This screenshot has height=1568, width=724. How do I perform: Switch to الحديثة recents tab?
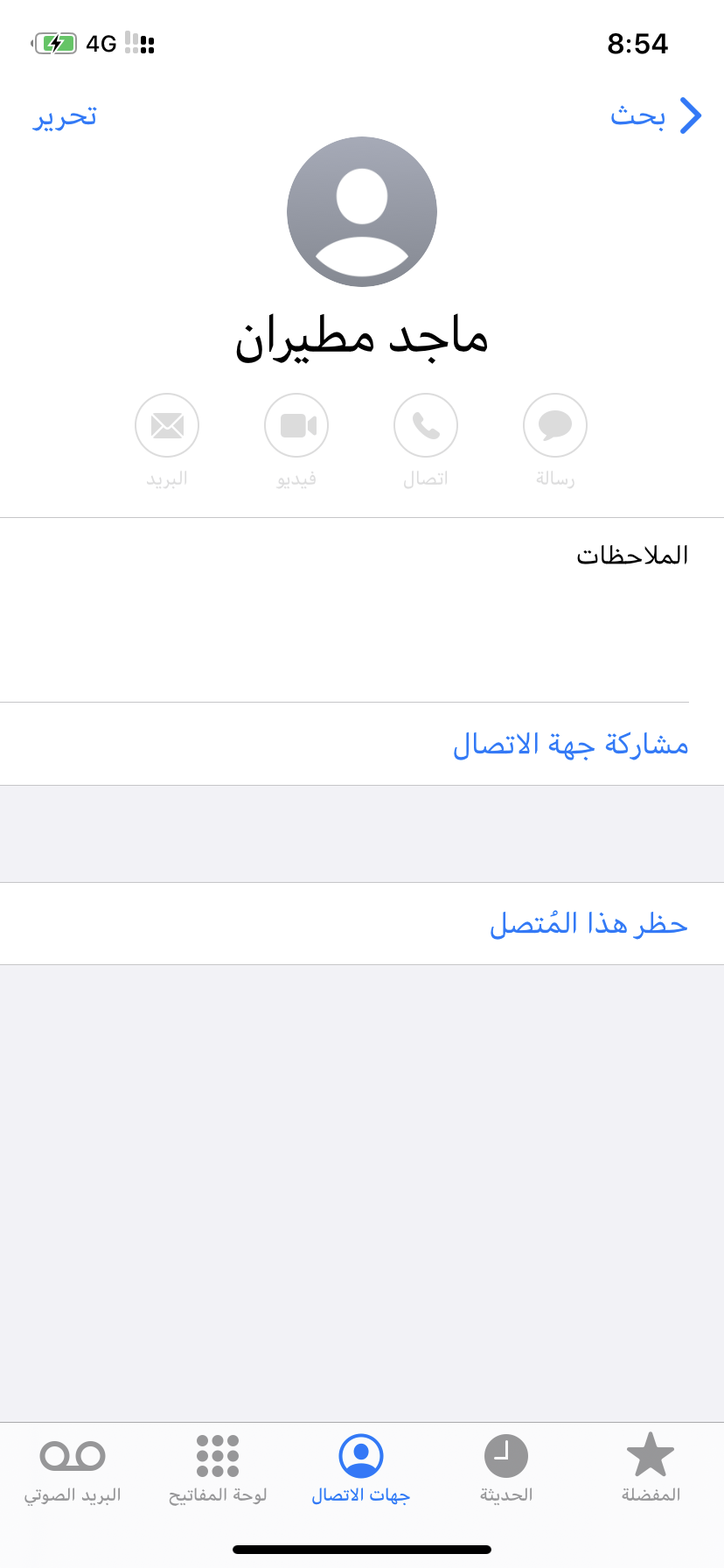[x=506, y=1469]
